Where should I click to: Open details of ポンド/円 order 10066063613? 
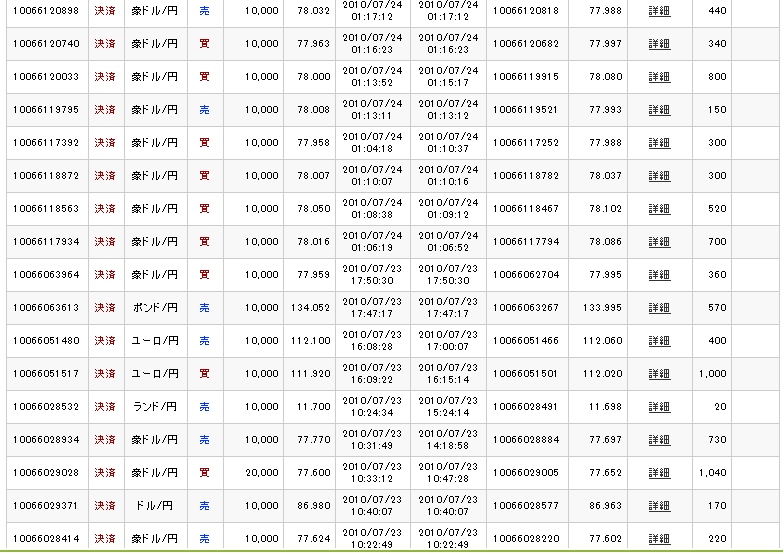point(659,308)
